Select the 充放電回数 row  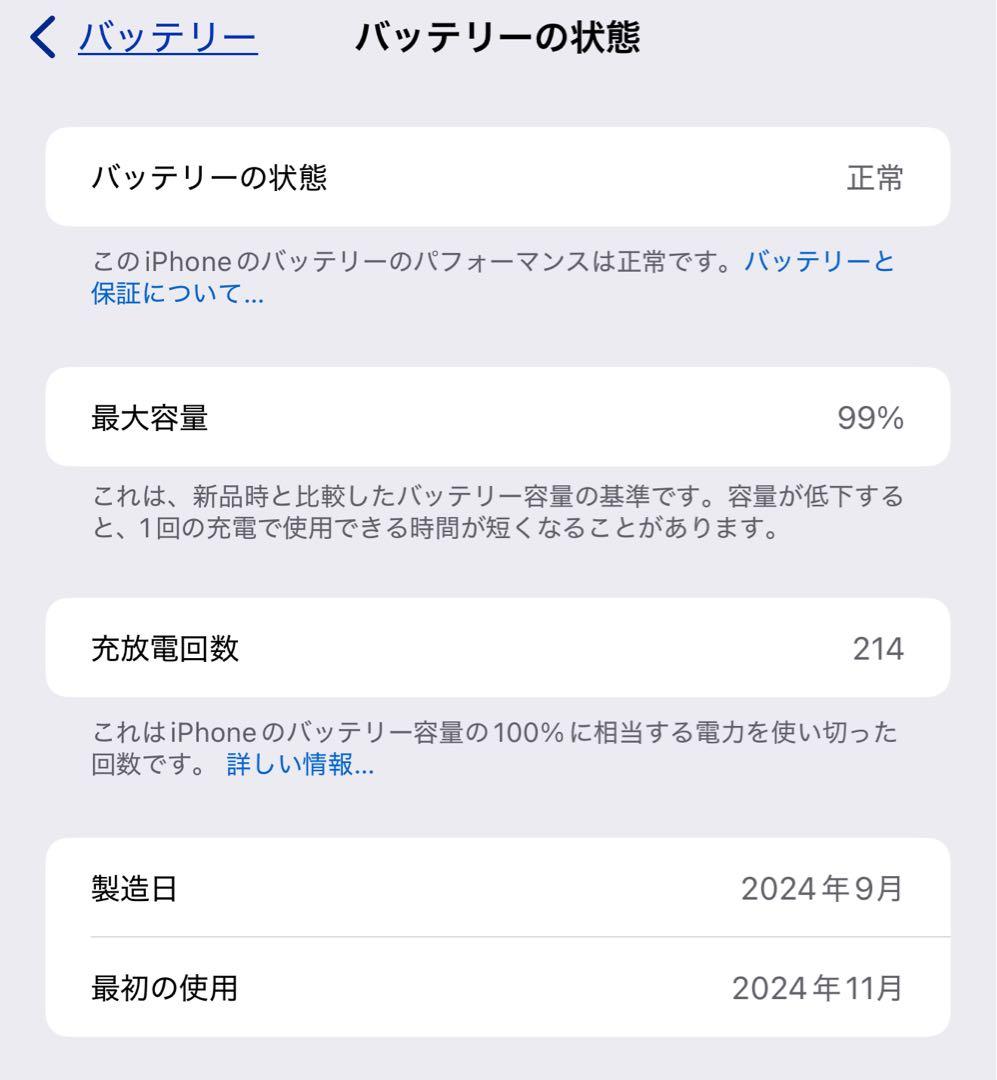498,647
